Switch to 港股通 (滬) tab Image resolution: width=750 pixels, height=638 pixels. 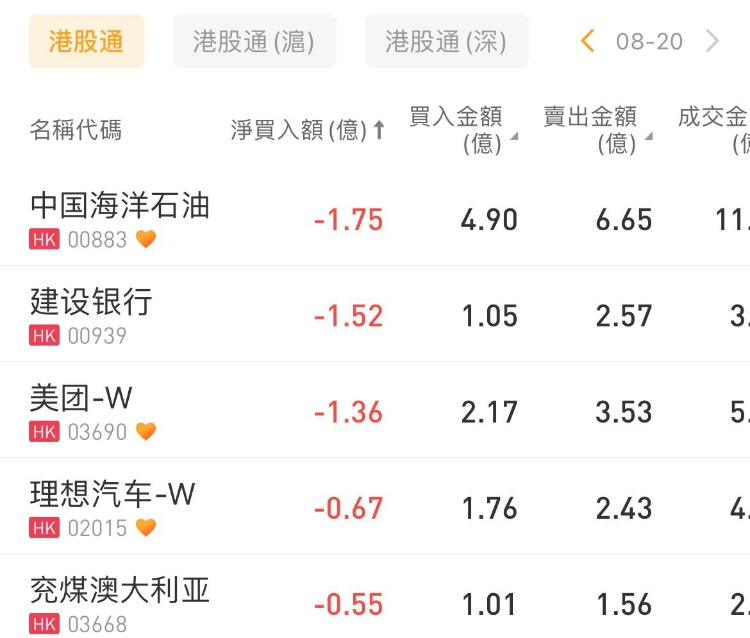tap(254, 41)
